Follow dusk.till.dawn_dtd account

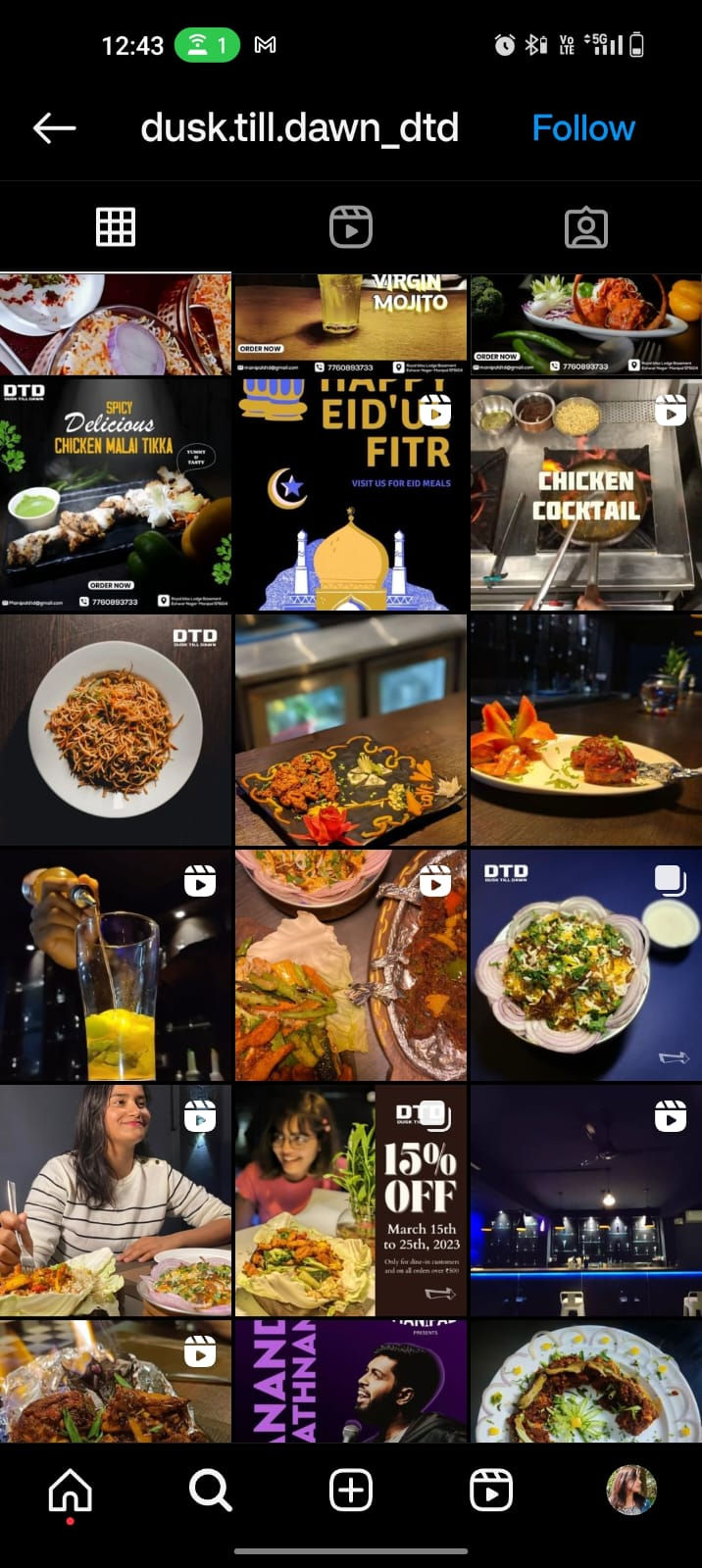[x=583, y=128]
